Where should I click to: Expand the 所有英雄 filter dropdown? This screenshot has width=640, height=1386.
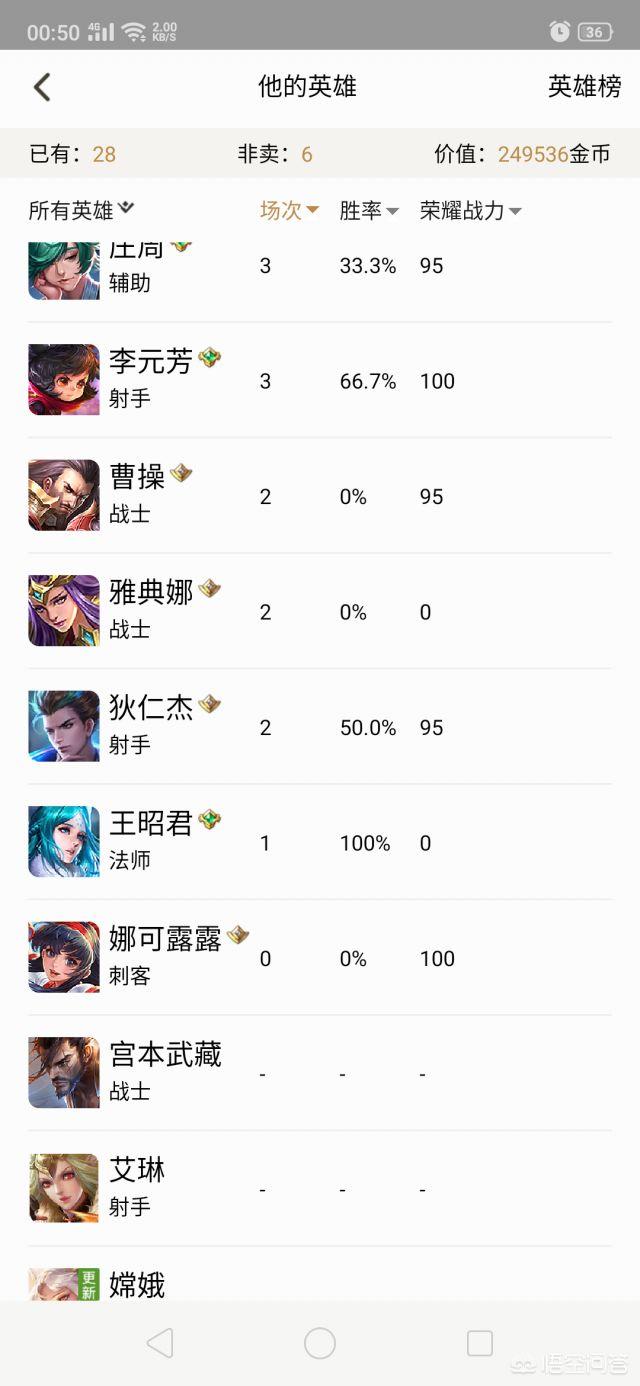pos(80,210)
